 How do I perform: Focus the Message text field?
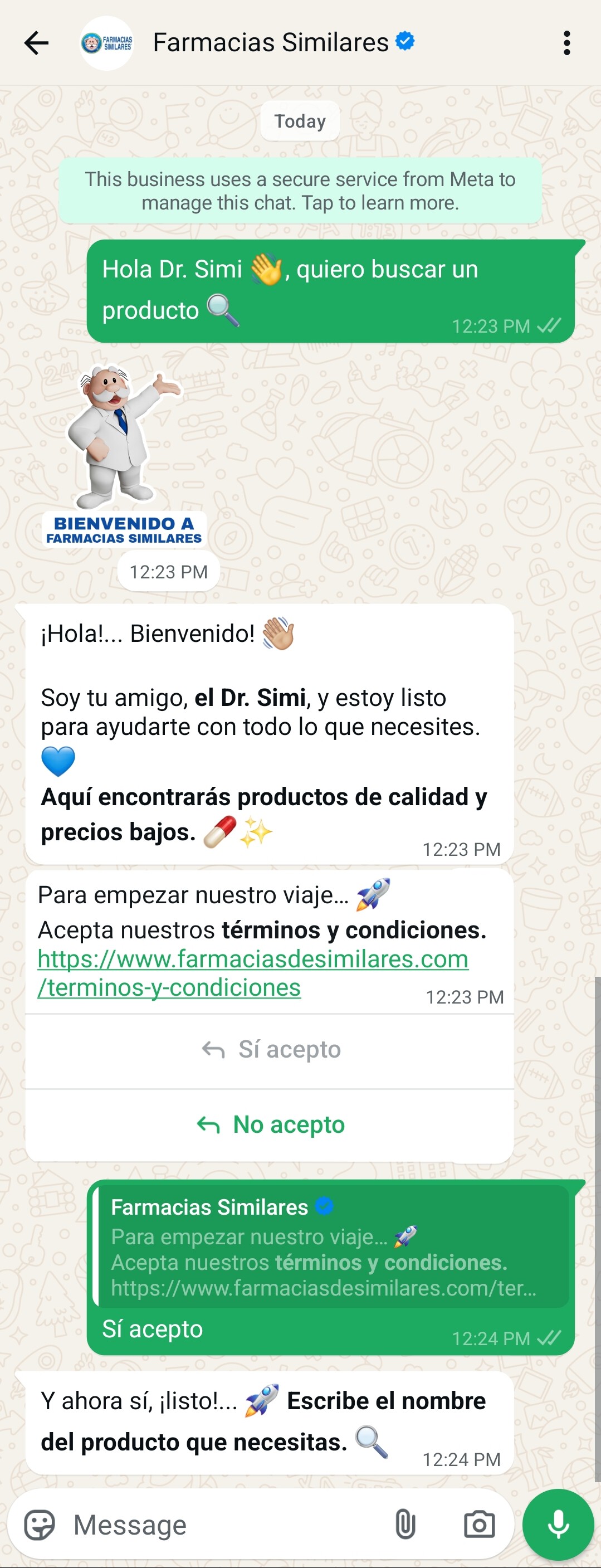tap(225, 1525)
